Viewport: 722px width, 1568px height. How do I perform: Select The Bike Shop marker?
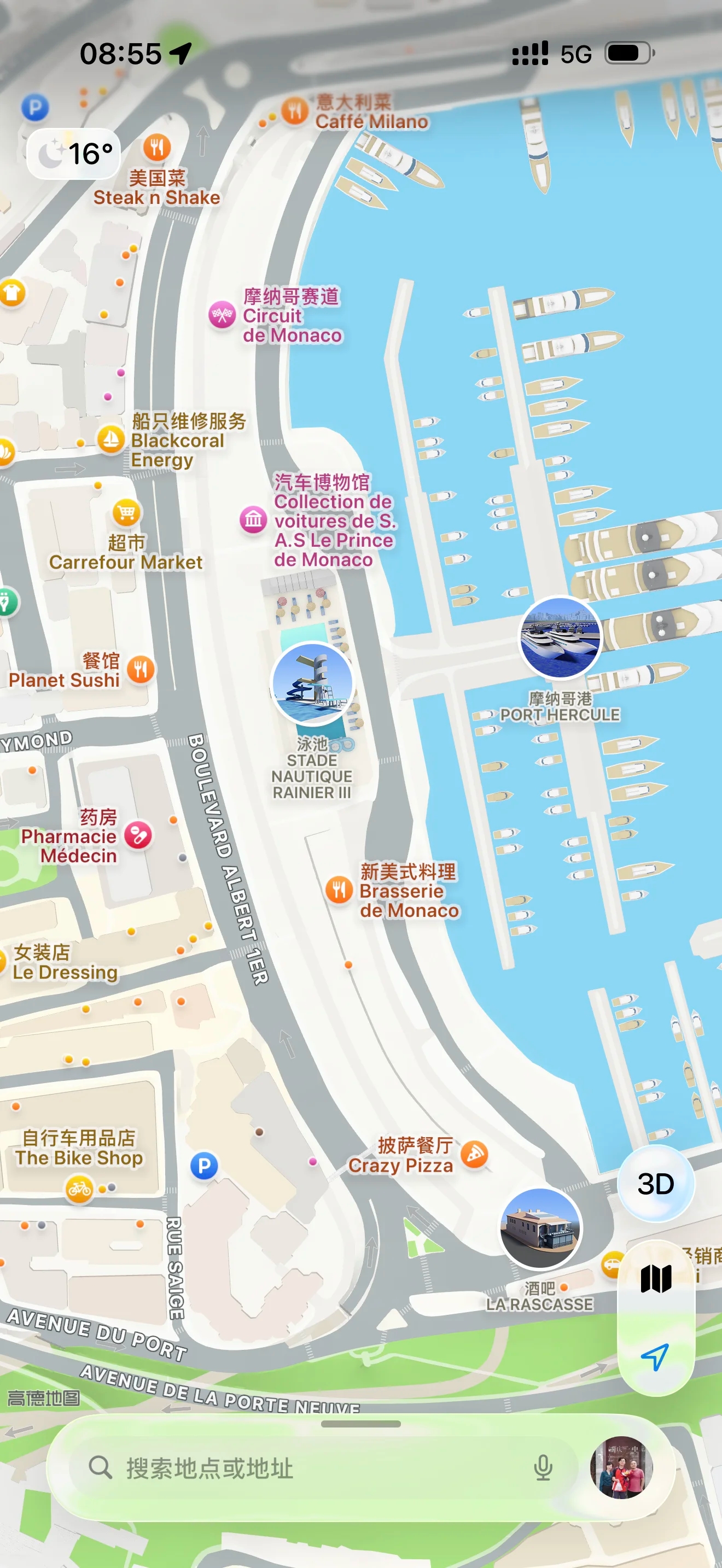point(79,1187)
